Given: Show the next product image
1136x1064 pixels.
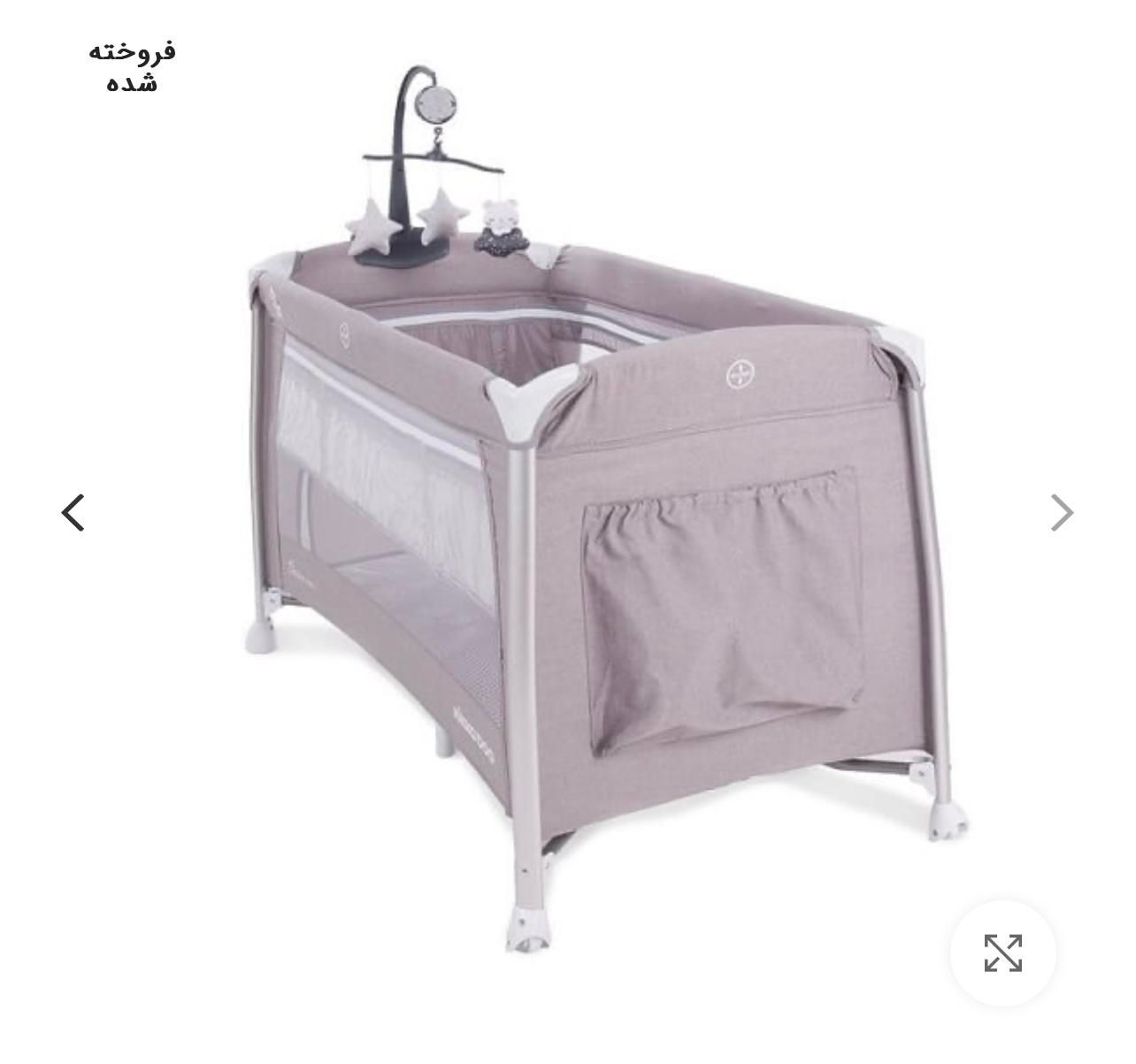Looking at the screenshot, I should (x=1062, y=513).
